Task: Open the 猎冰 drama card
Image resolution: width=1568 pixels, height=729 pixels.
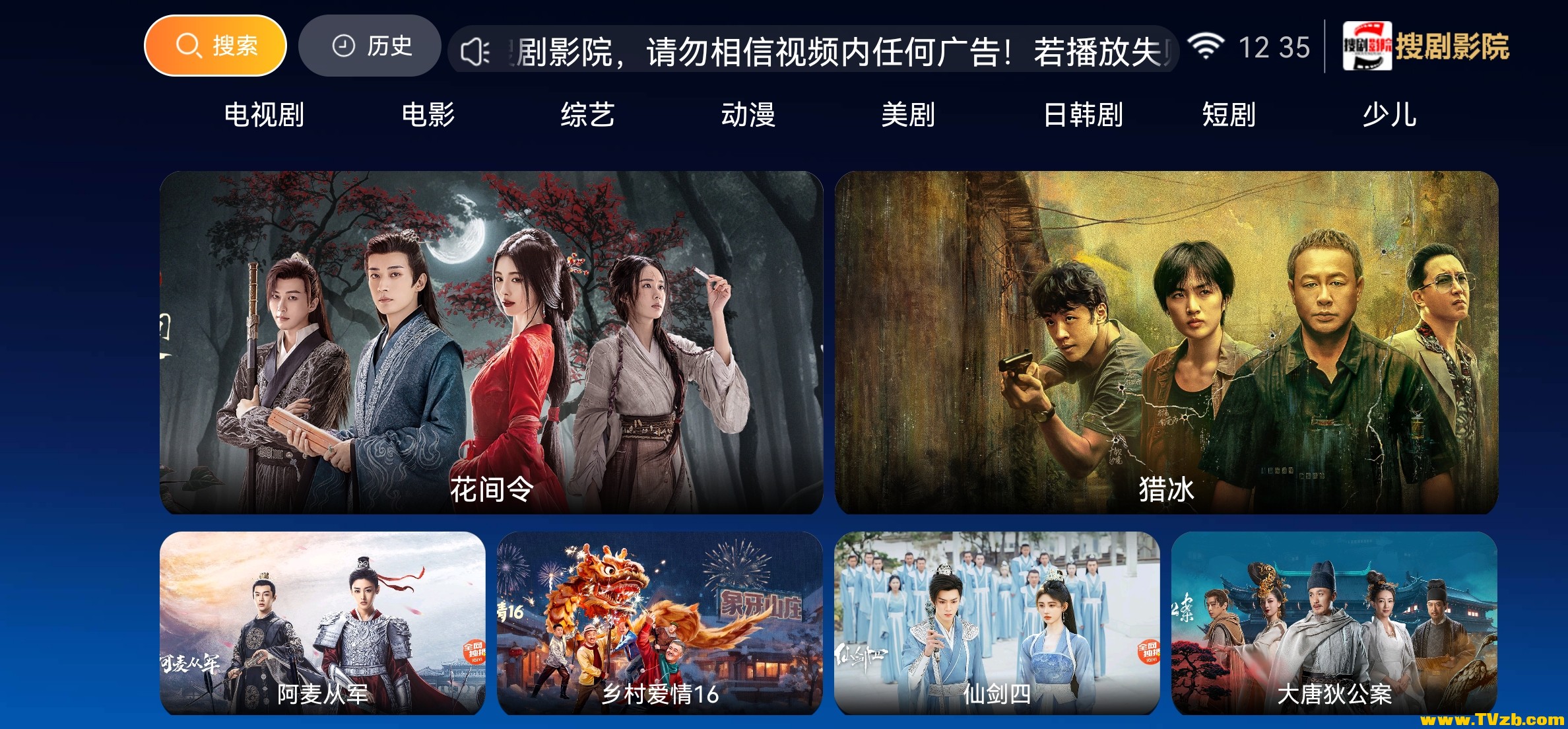Action: (x=1166, y=342)
